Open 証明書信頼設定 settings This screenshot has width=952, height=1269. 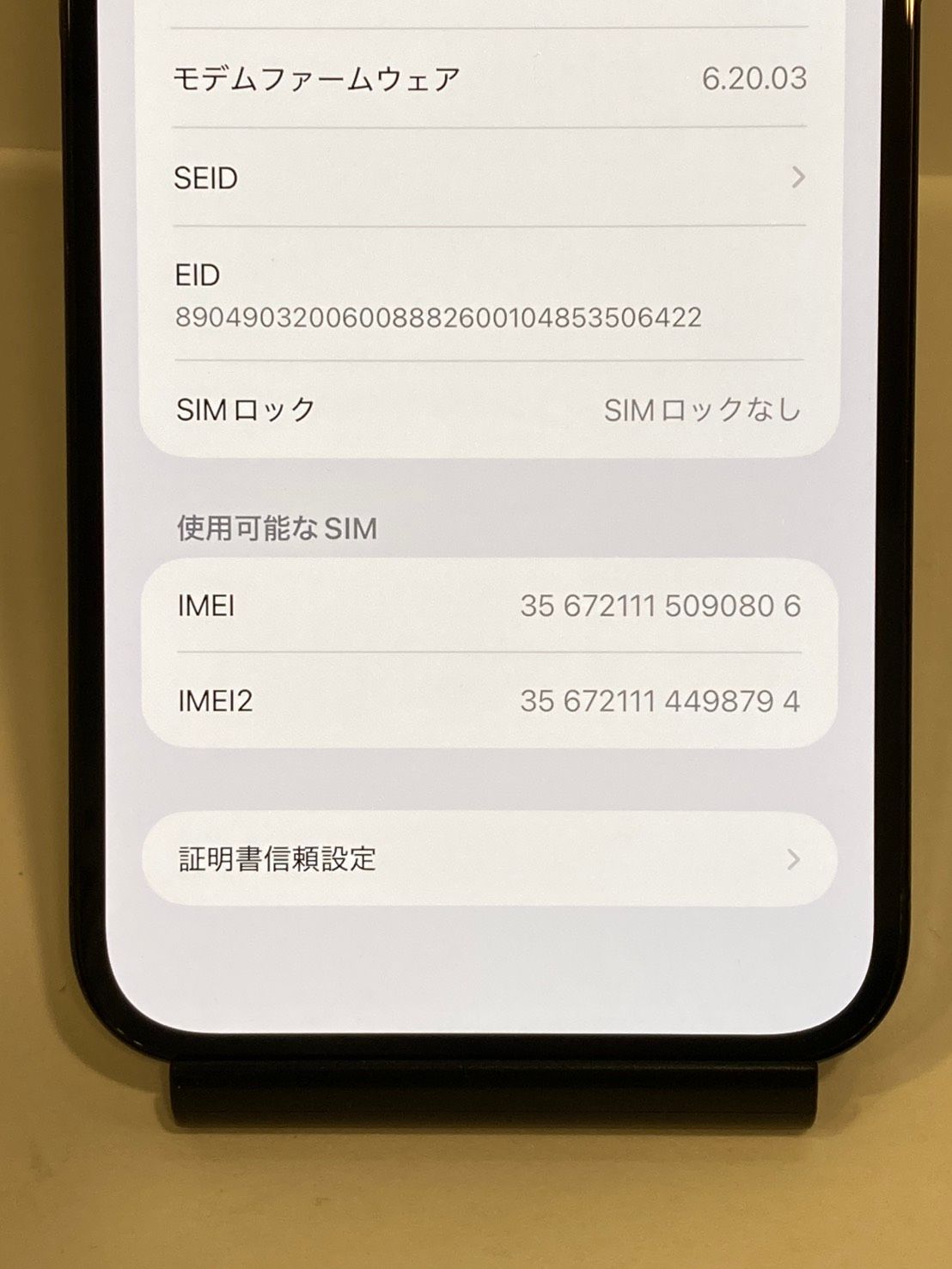[x=488, y=858]
